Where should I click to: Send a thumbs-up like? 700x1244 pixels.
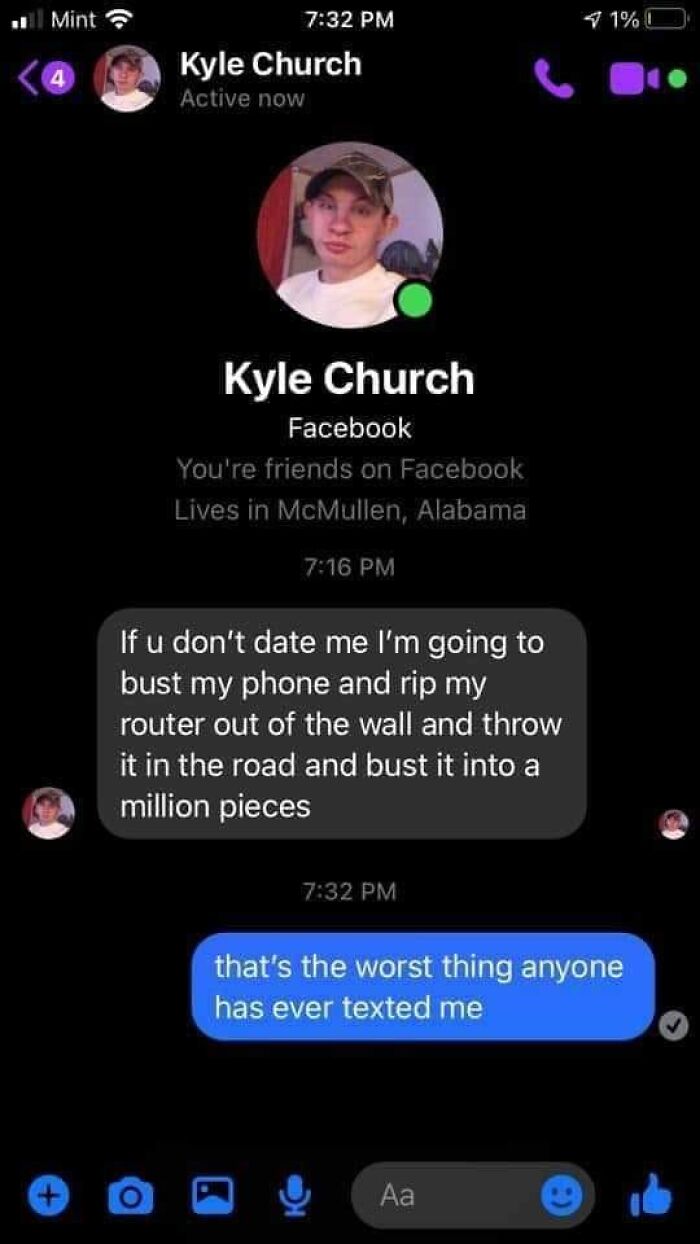[x=652, y=1193]
